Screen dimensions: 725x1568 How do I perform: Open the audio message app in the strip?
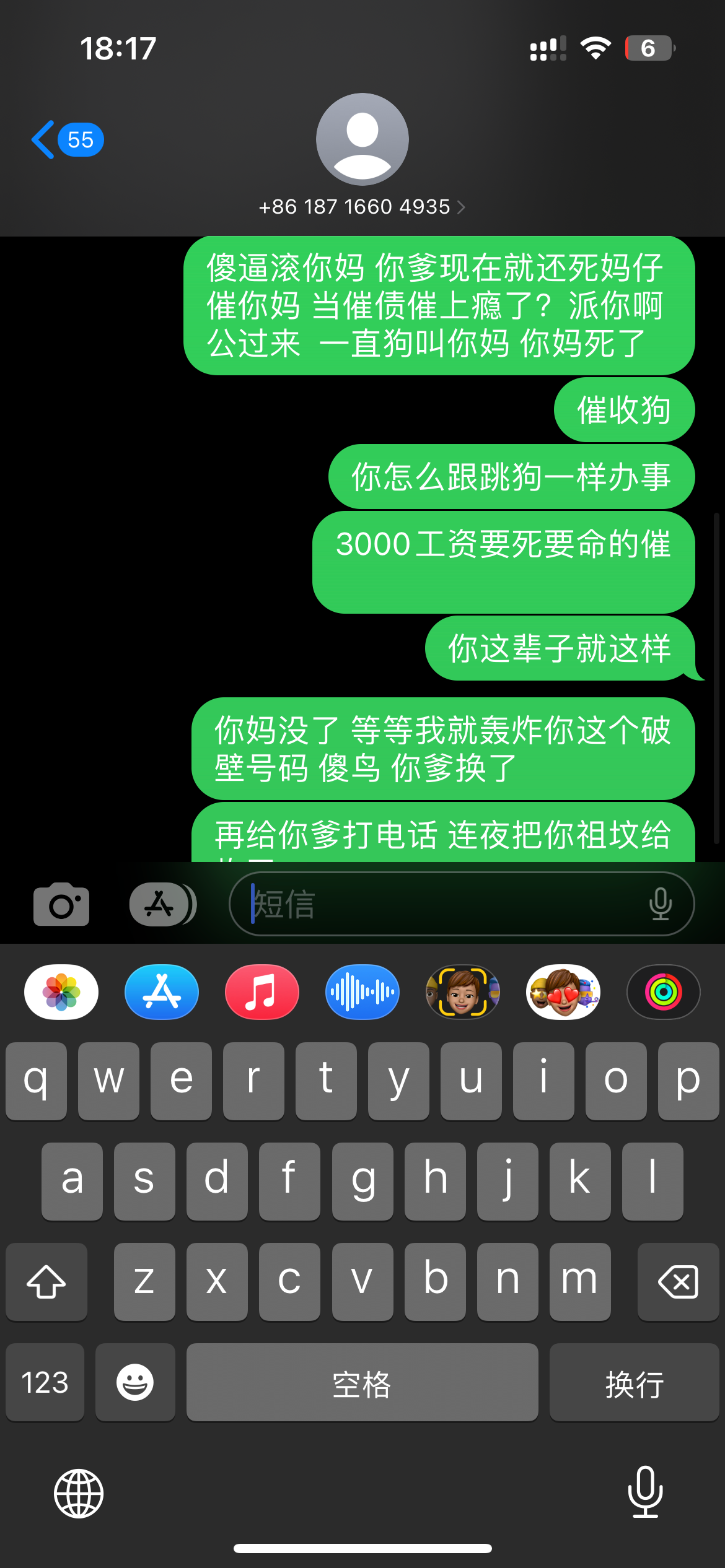click(362, 992)
